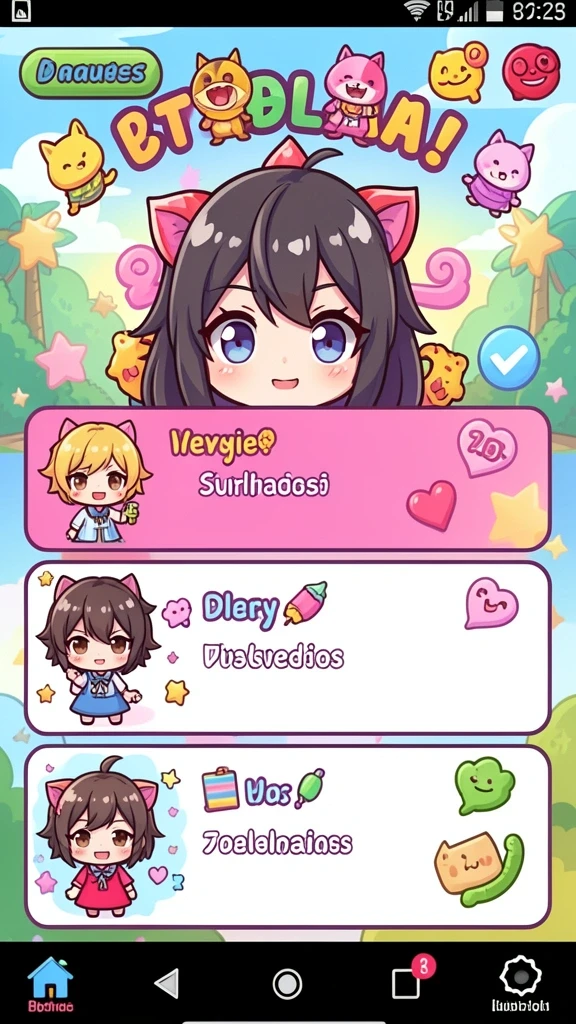
Task: Tap the green pill button at top left
Action: [91, 73]
